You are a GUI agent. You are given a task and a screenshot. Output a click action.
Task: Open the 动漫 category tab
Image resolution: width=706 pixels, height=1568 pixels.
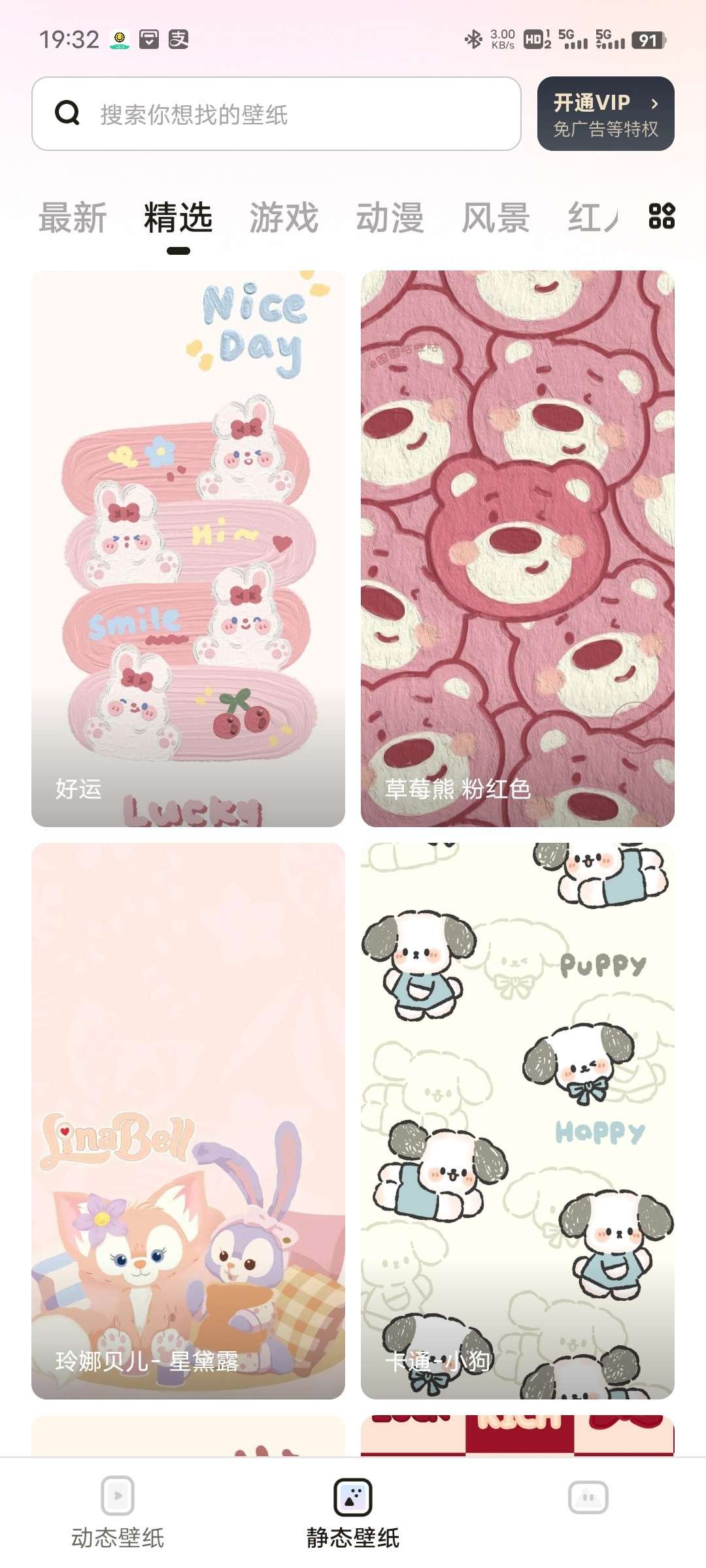pyautogui.click(x=390, y=218)
